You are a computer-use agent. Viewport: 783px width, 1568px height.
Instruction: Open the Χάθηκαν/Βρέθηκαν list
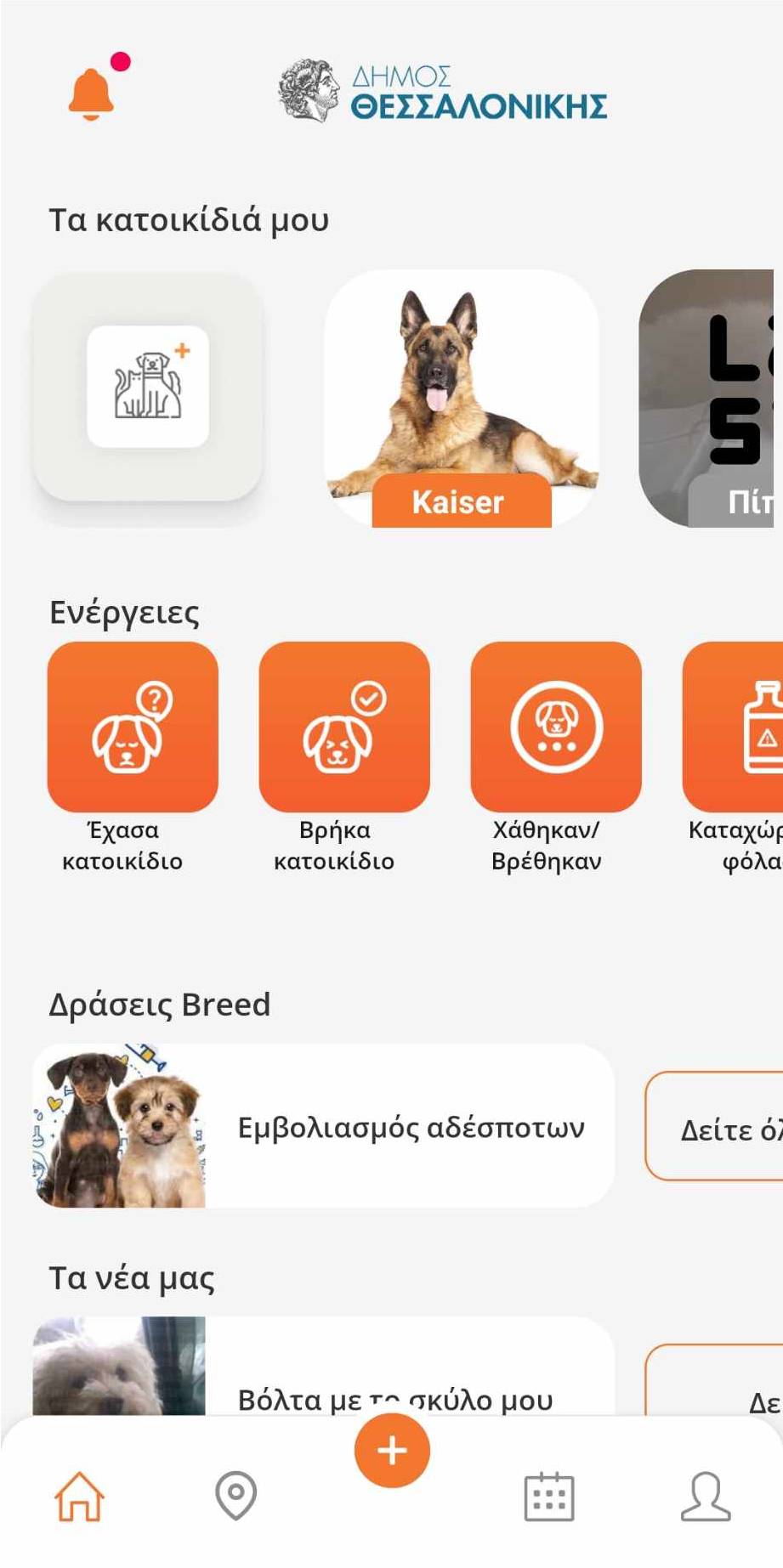[x=556, y=727]
